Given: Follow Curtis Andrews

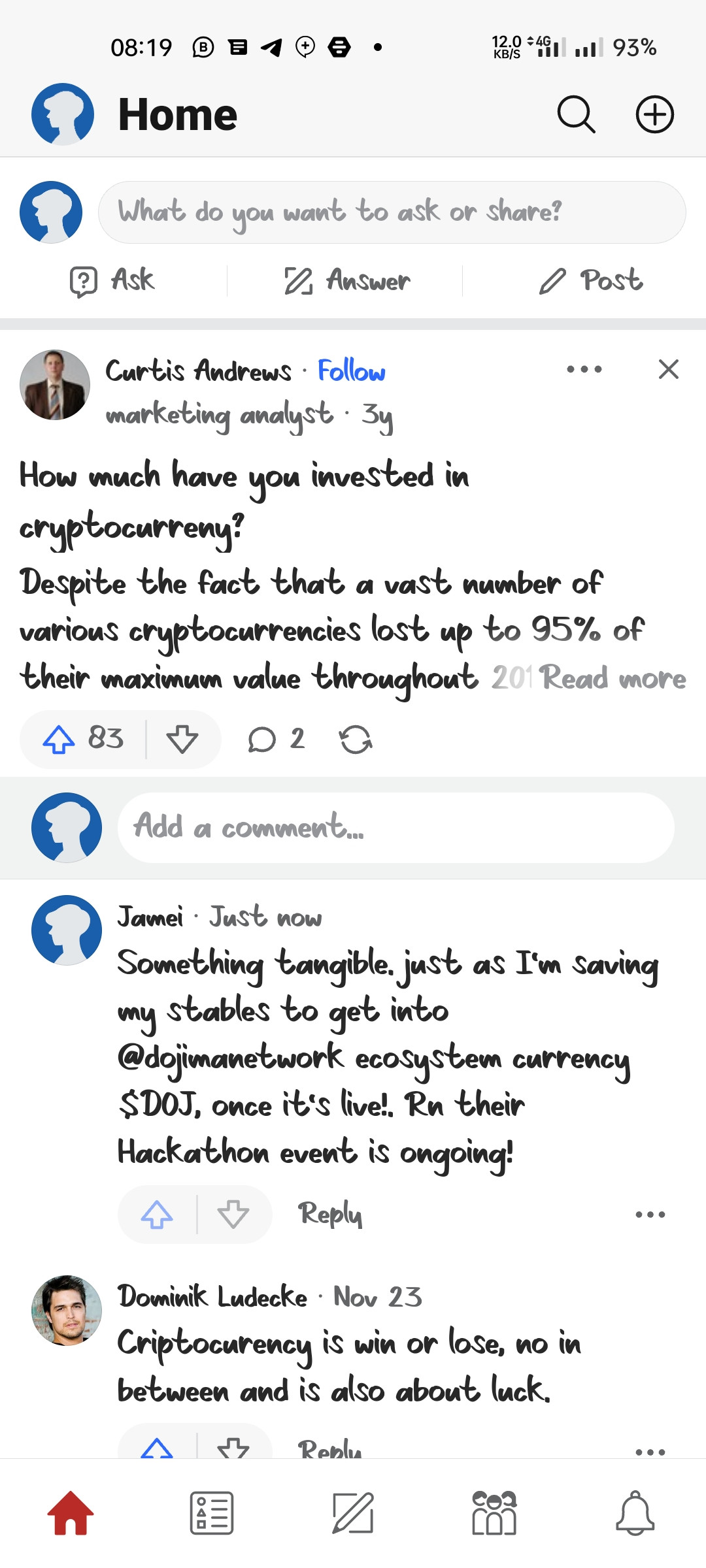Looking at the screenshot, I should 351,371.
